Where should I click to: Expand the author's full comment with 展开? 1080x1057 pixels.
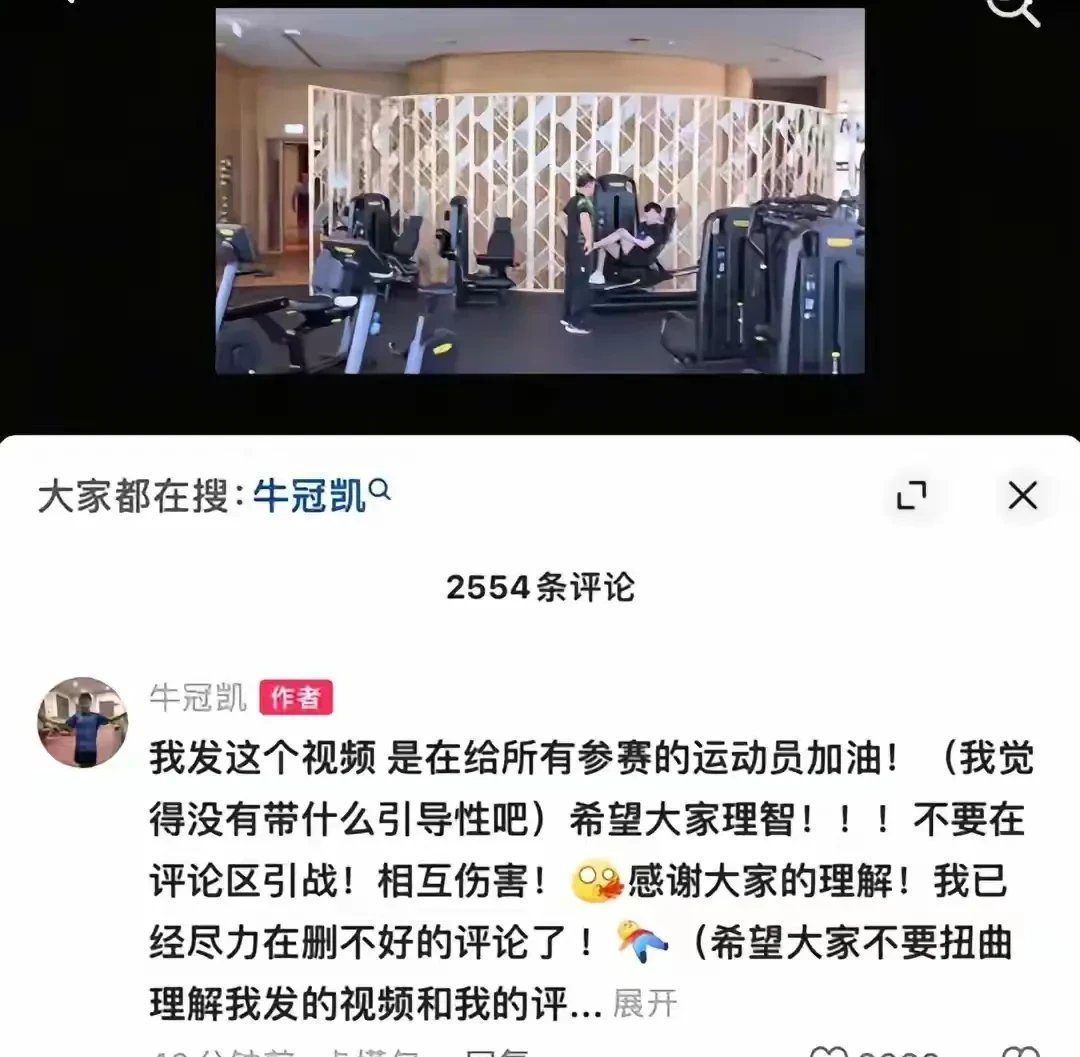(645, 1002)
